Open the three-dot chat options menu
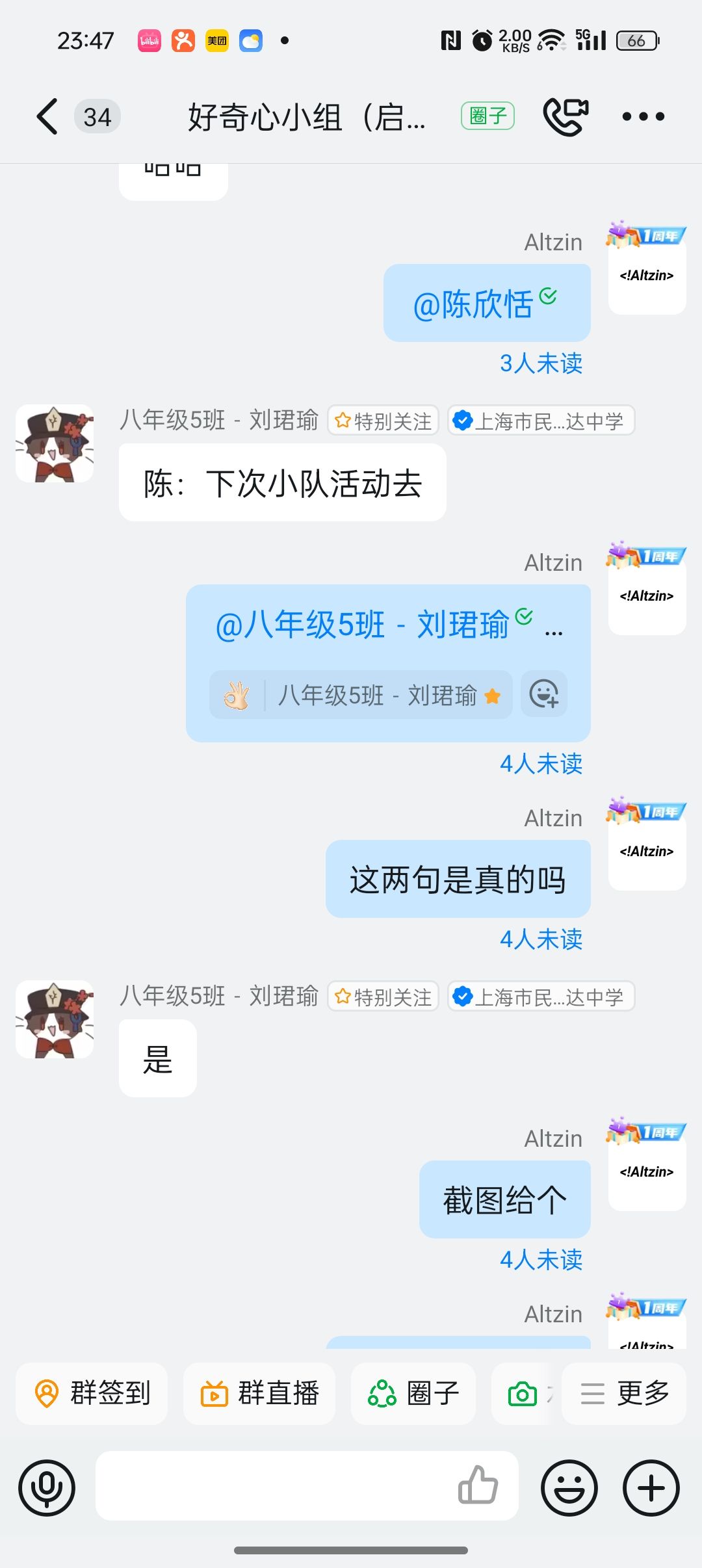Image resolution: width=702 pixels, height=1568 pixels. [x=643, y=117]
